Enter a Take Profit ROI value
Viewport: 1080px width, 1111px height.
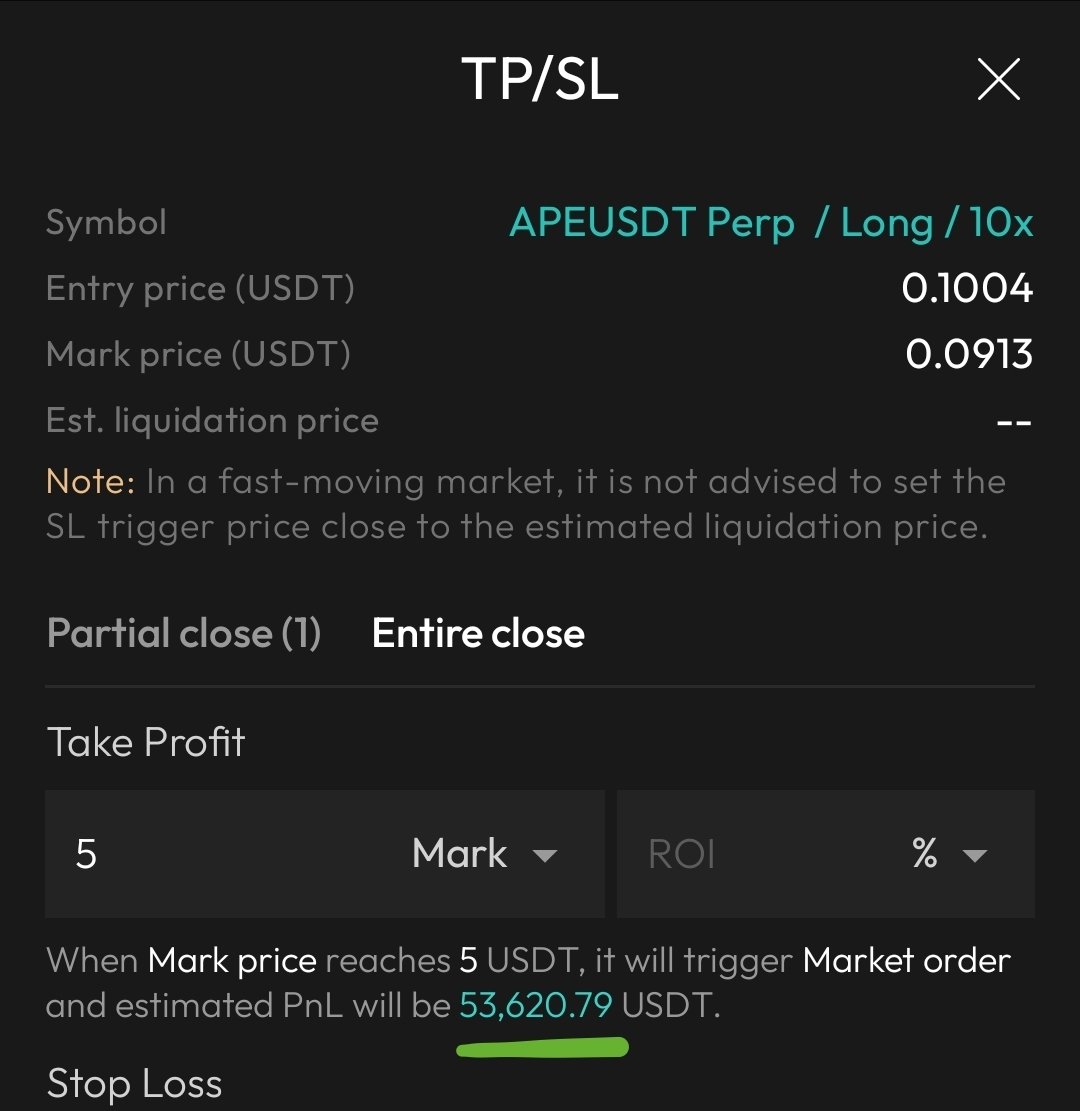click(x=750, y=854)
